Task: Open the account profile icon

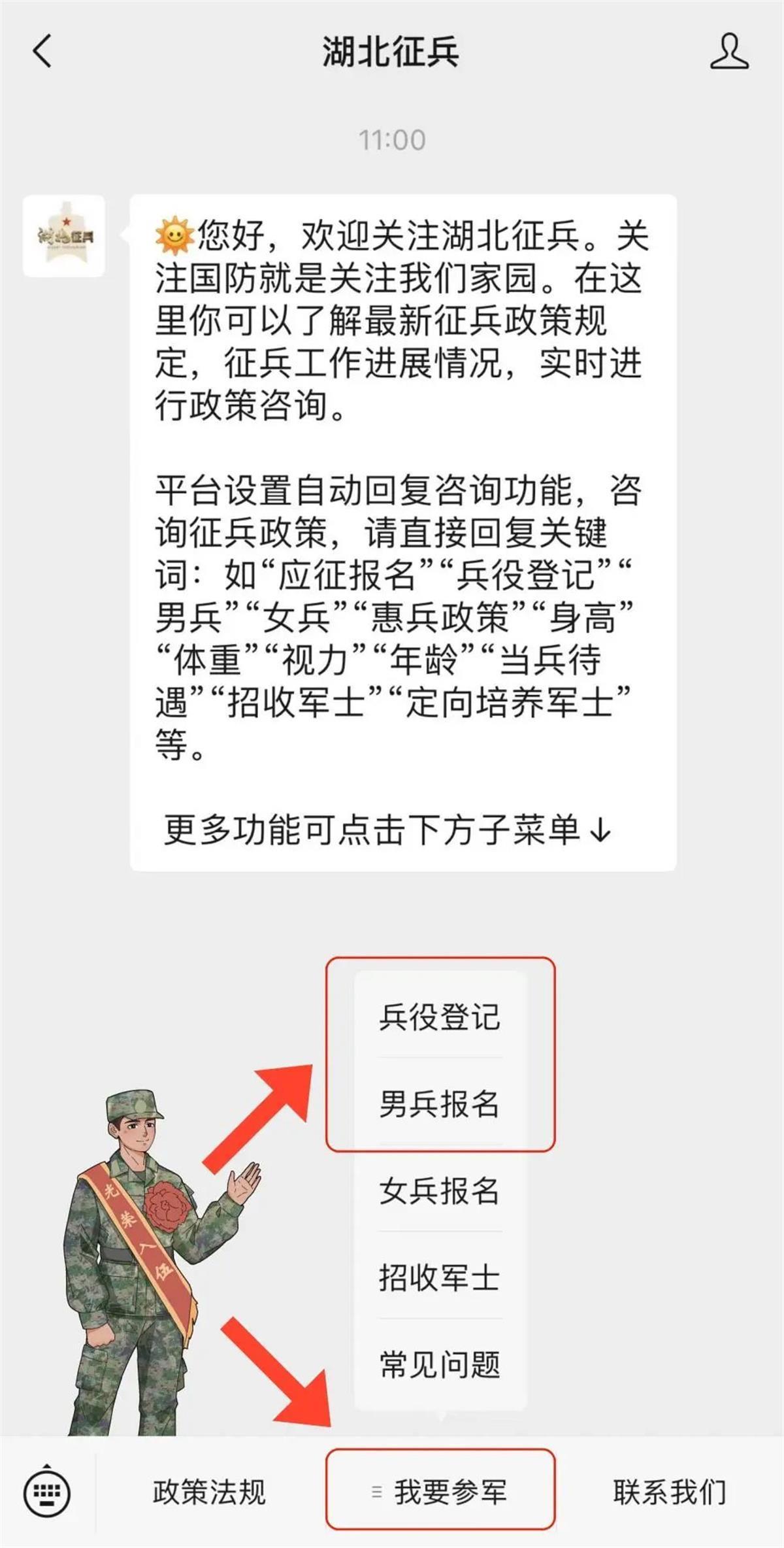Action: click(x=729, y=52)
